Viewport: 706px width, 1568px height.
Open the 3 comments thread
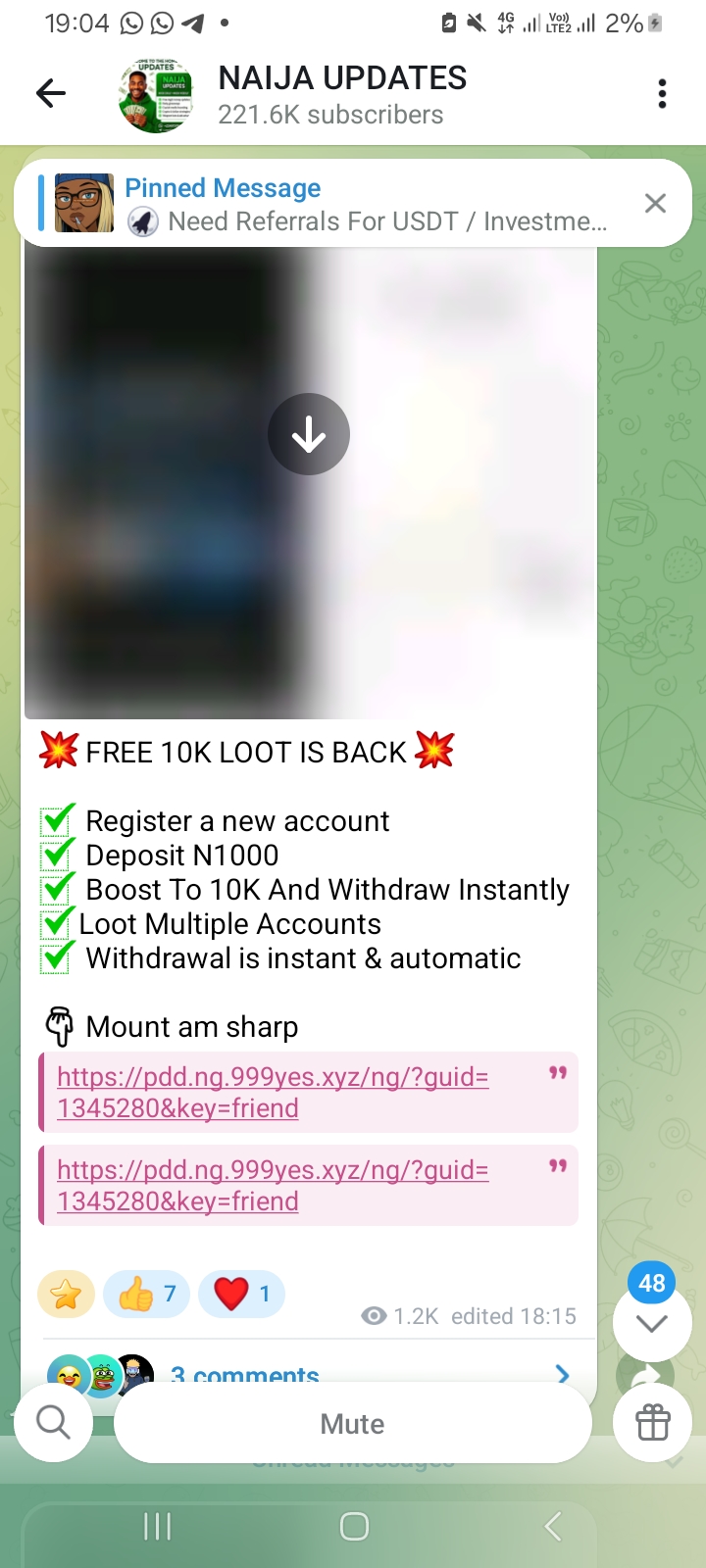click(245, 1372)
